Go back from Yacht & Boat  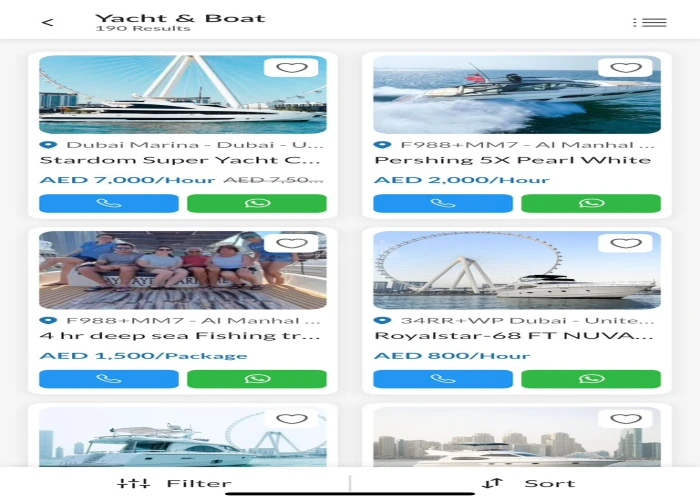[47, 22]
